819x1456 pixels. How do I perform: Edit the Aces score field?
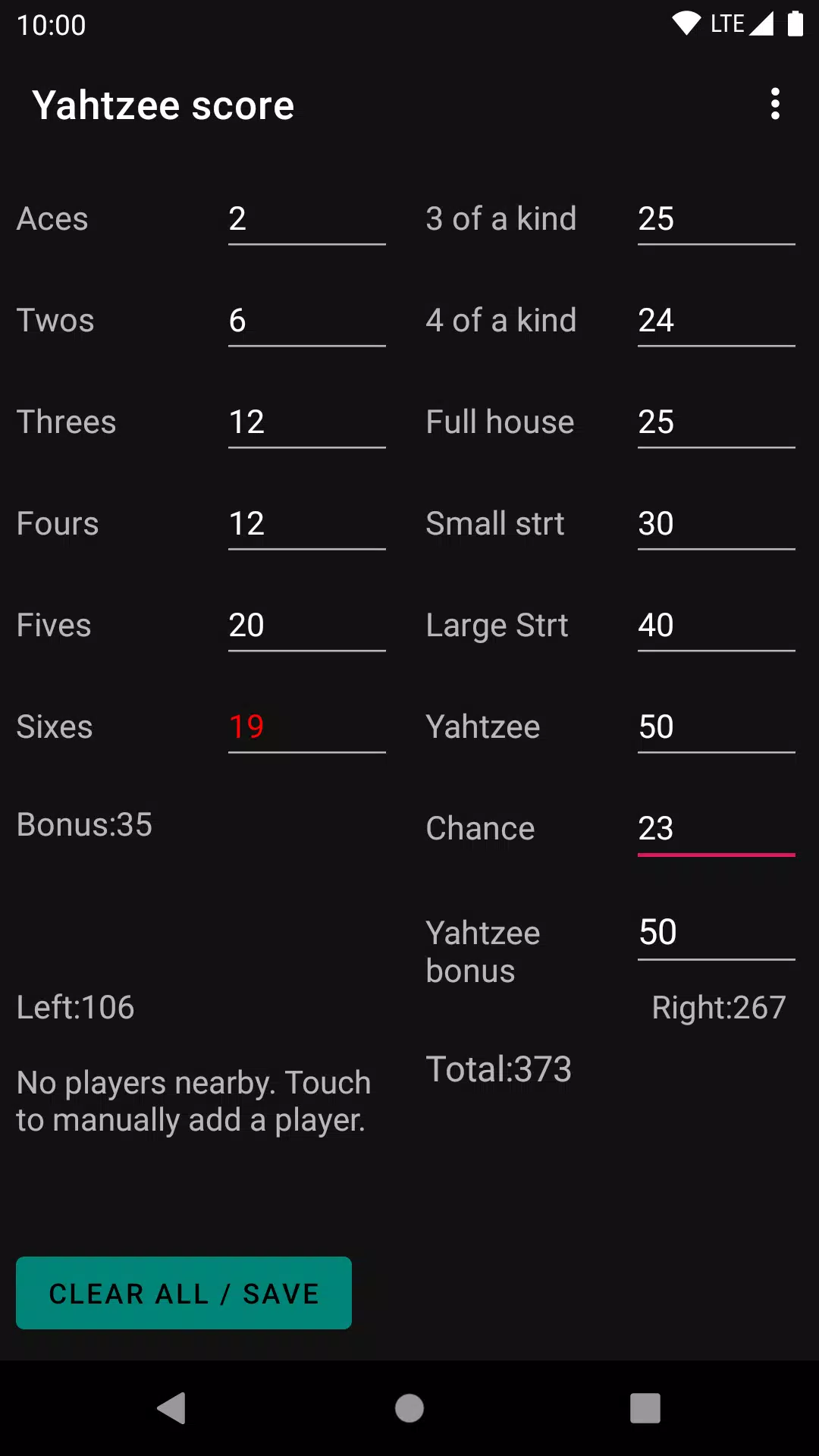(306, 220)
